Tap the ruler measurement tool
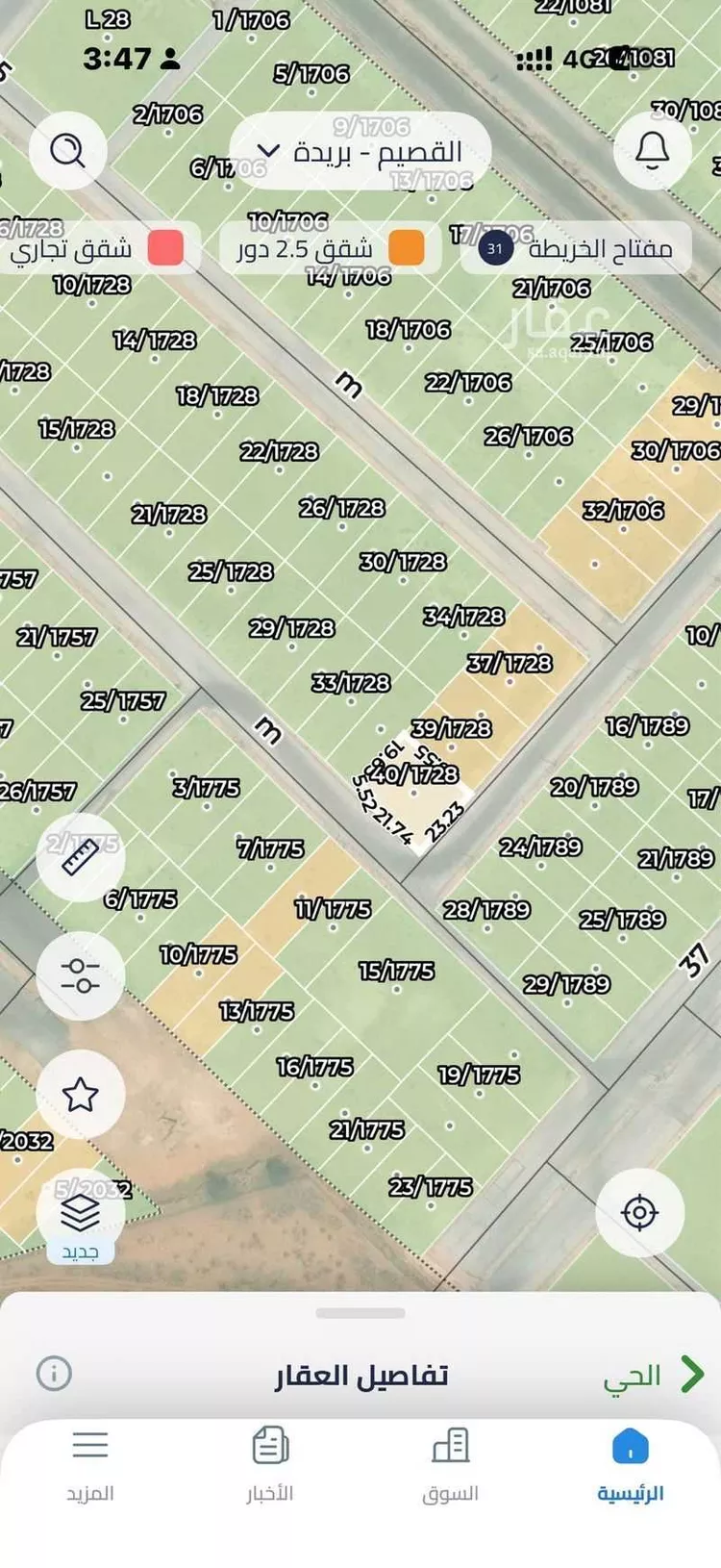Screen dimensions: 721x1568 (81, 856)
